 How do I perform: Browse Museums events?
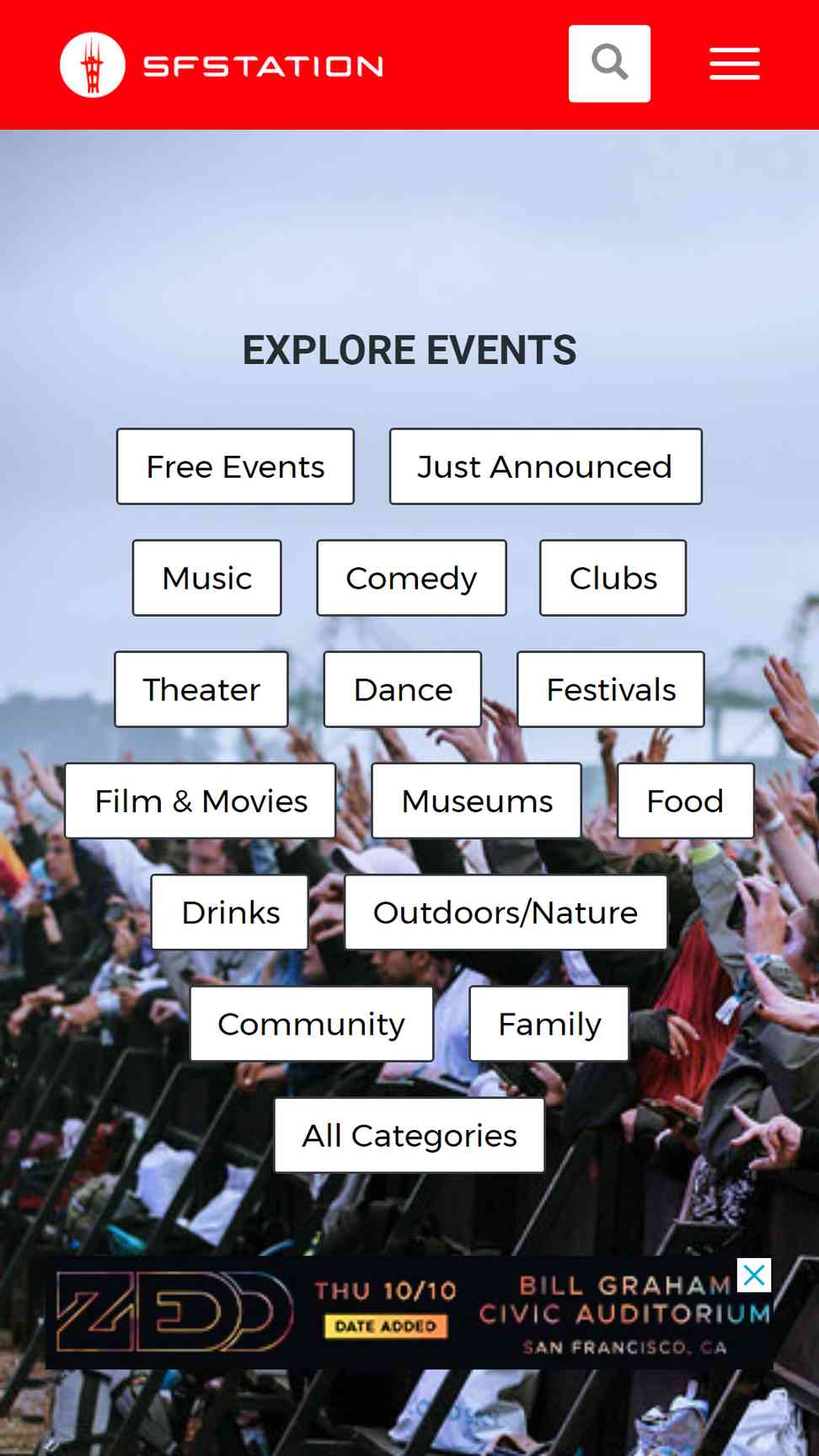pos(477,800)
